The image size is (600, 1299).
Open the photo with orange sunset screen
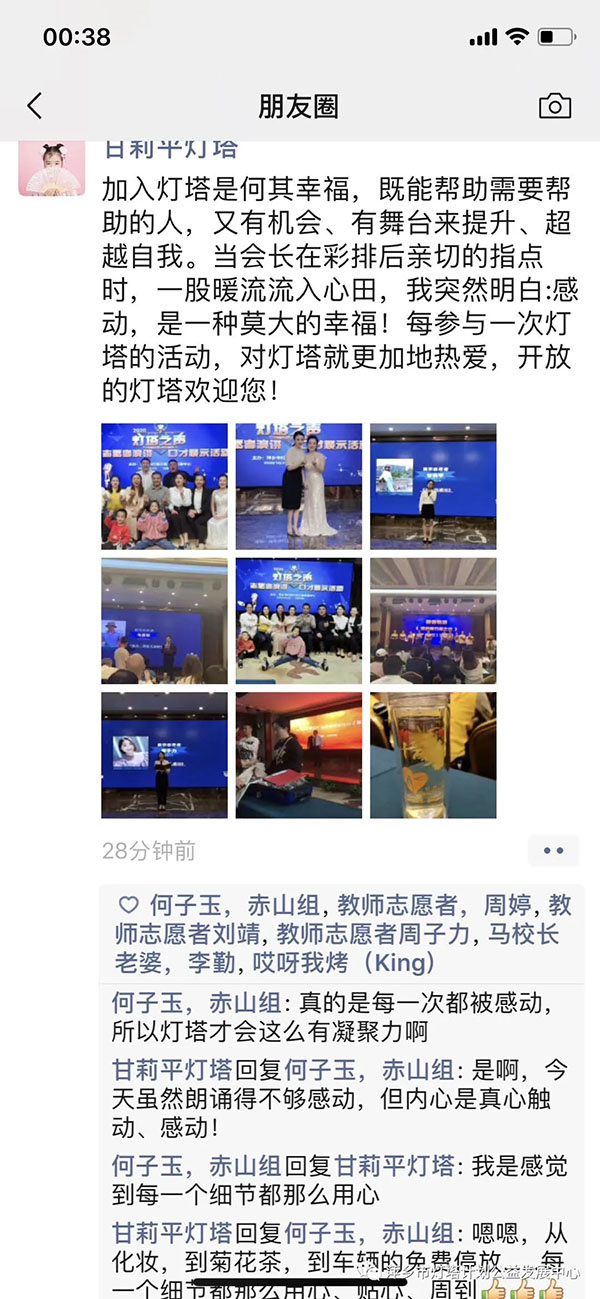tap(298, 754)
